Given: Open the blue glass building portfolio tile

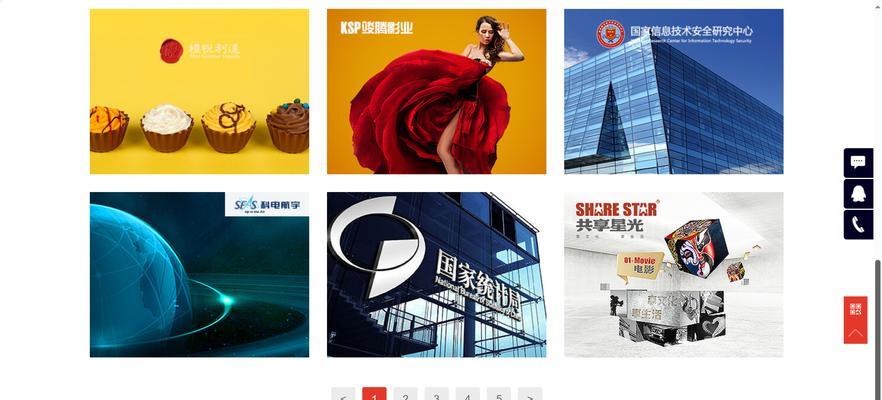Looking at the screenshot, I should [x=673, y=91].
